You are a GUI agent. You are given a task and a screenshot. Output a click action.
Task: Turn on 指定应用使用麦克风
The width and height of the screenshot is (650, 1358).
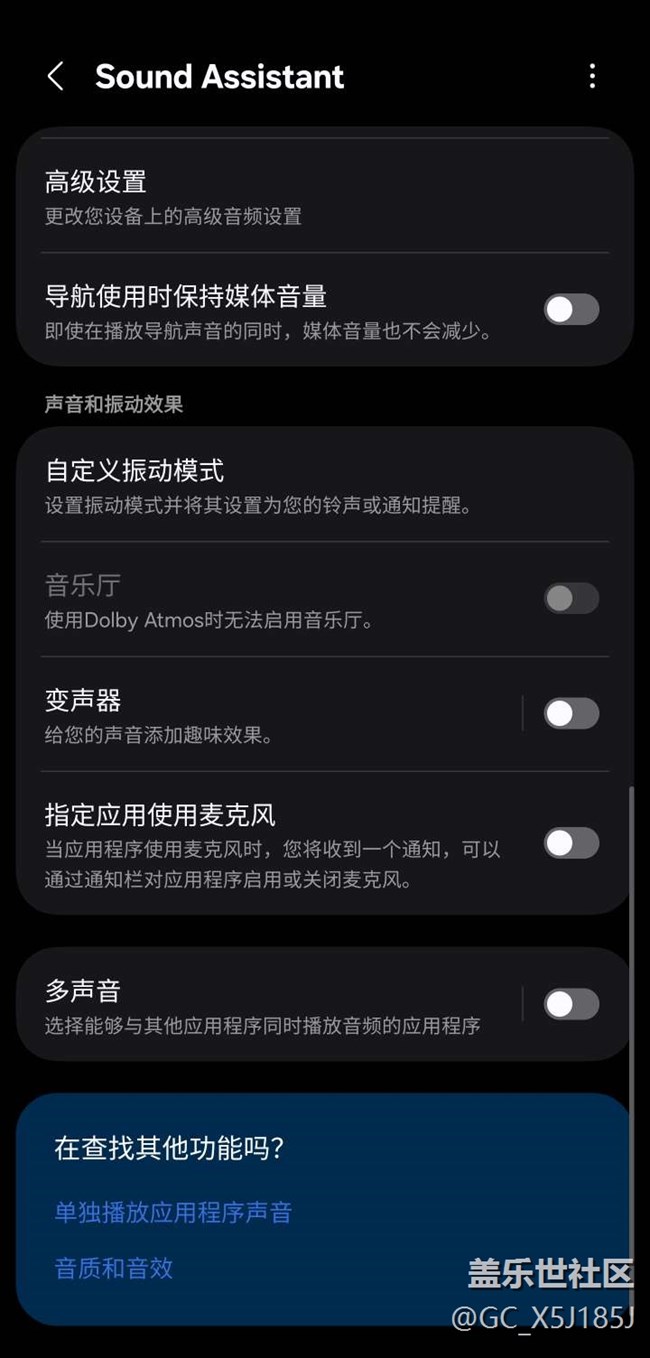coord(571,843)
